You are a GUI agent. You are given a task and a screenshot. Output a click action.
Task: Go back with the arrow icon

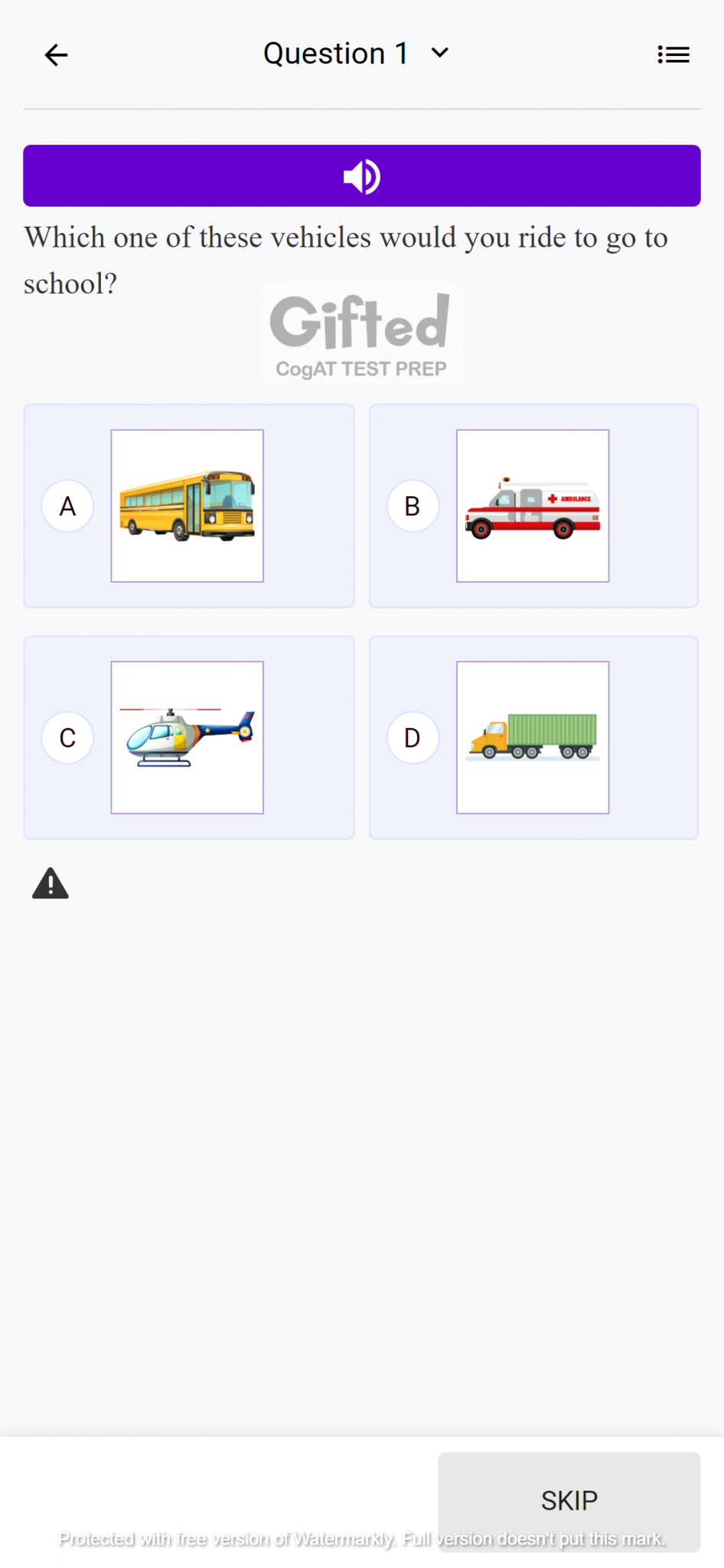point(56,55)
